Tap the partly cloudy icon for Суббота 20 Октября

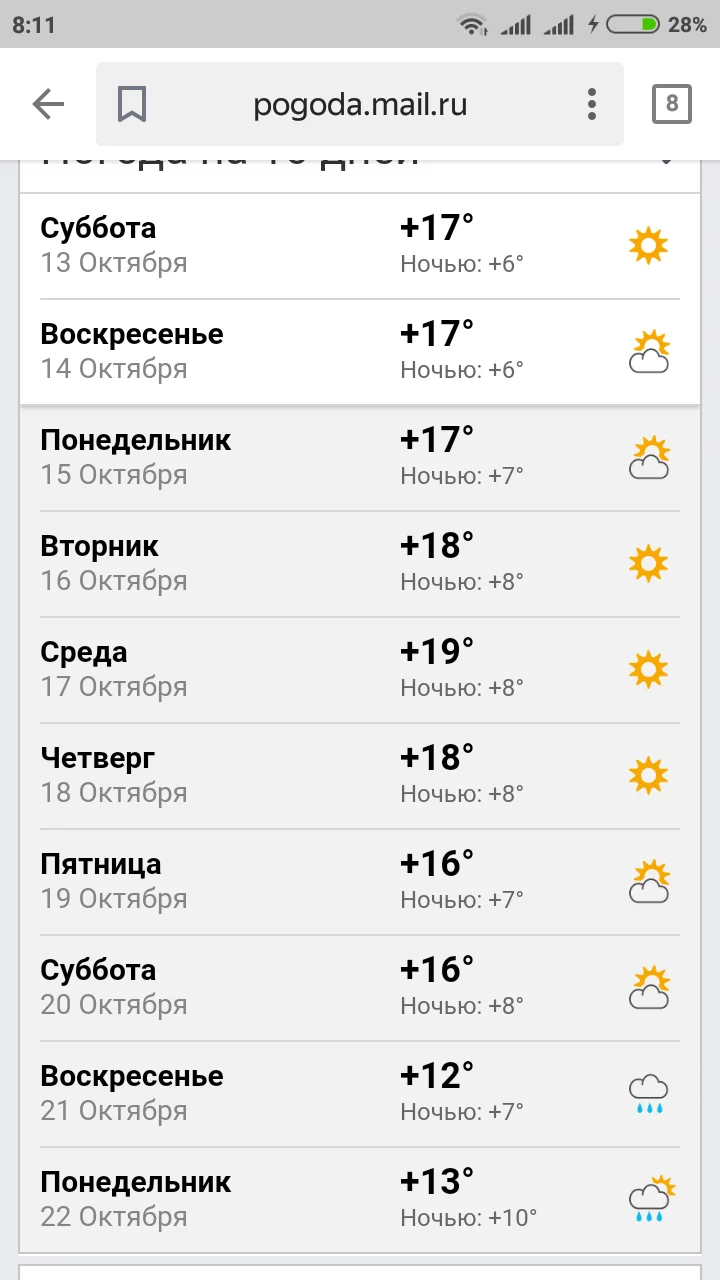pos(648,987)
